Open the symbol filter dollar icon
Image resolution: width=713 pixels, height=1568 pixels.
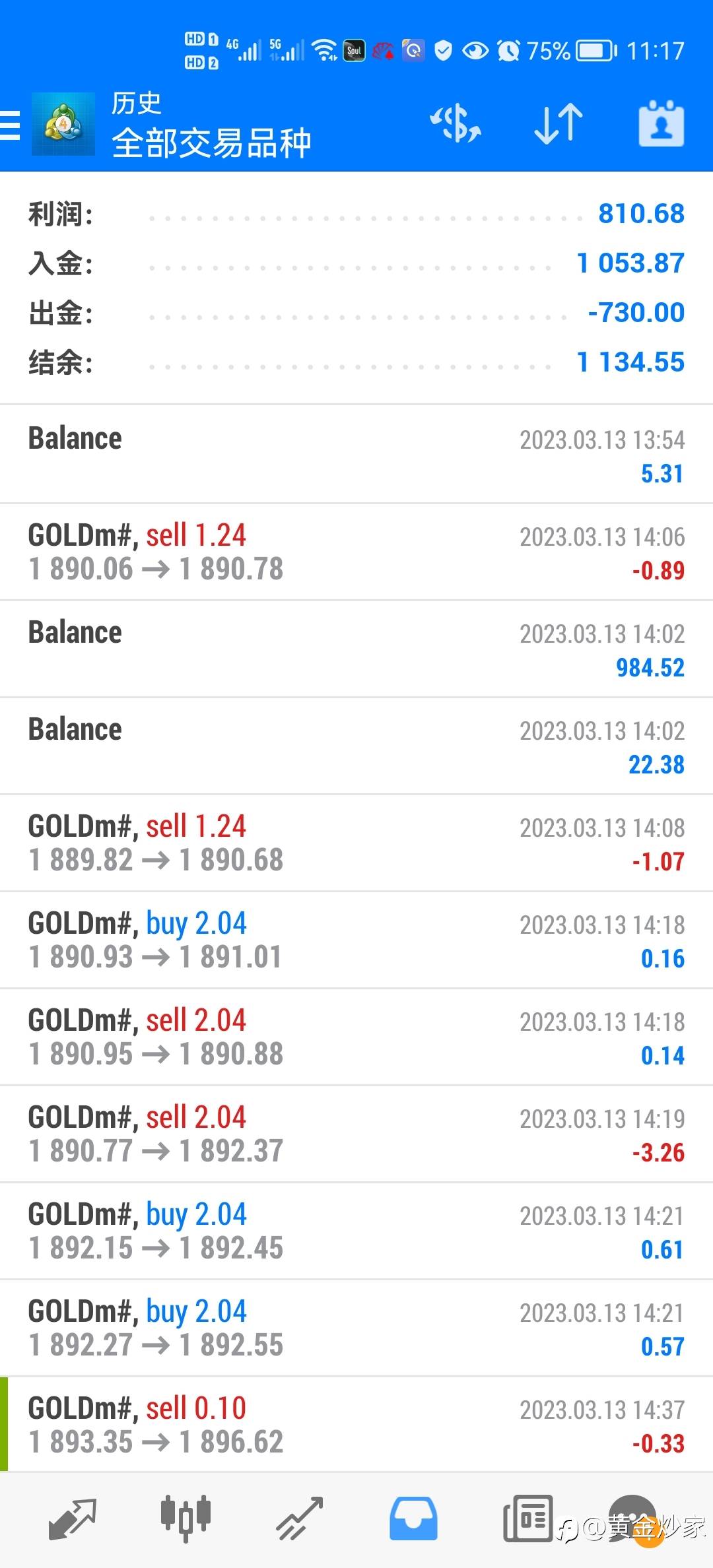pyautogui.click(x=456, y=123)
